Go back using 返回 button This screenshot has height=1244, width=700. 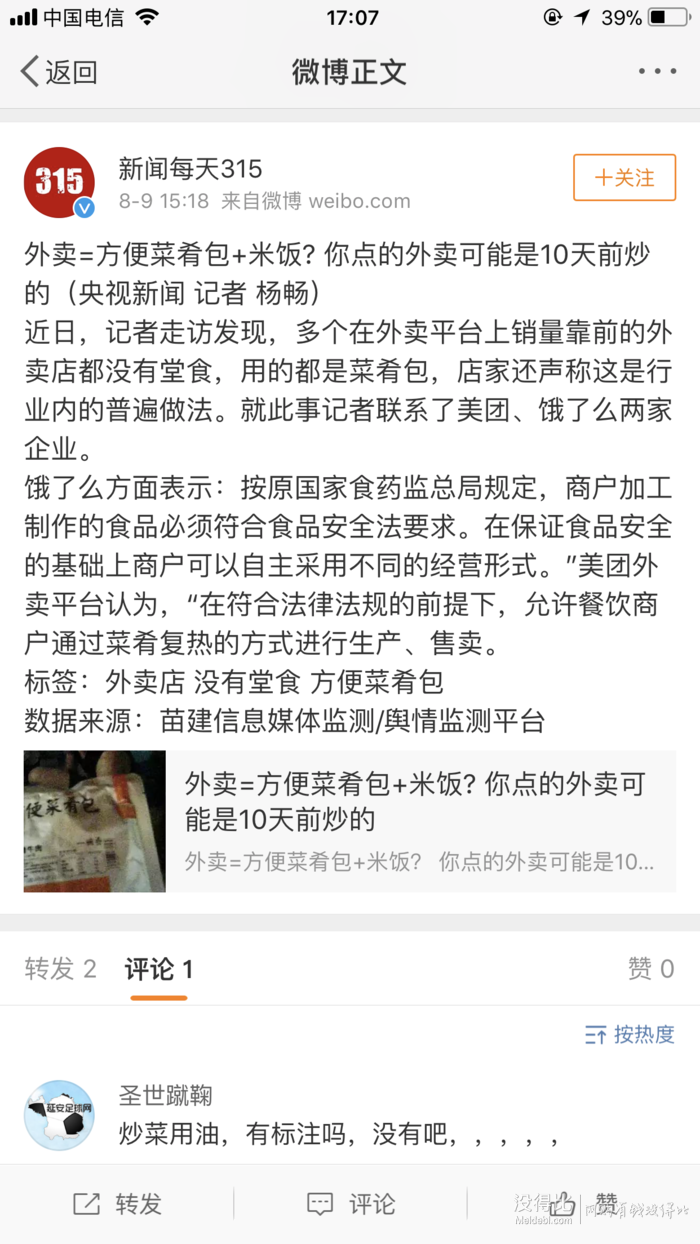pyautogui.click(x=59, y=72)
